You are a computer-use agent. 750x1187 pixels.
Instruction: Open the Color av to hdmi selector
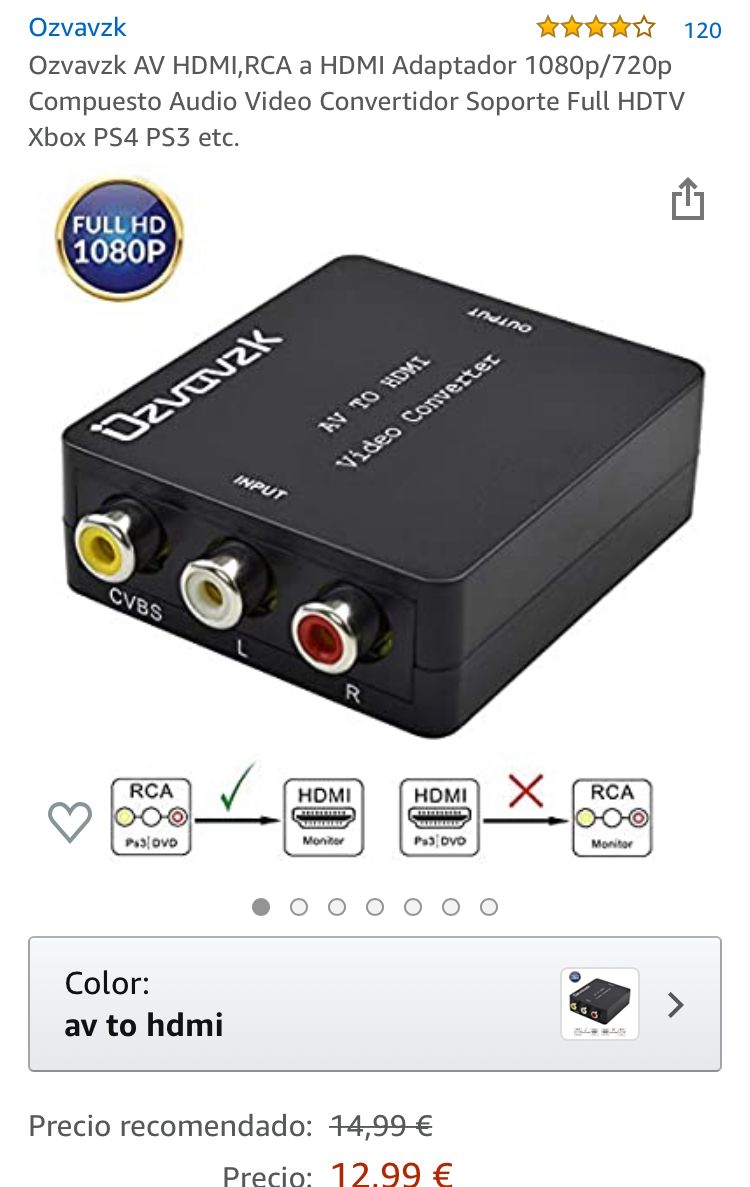(x=374, y=1004)
